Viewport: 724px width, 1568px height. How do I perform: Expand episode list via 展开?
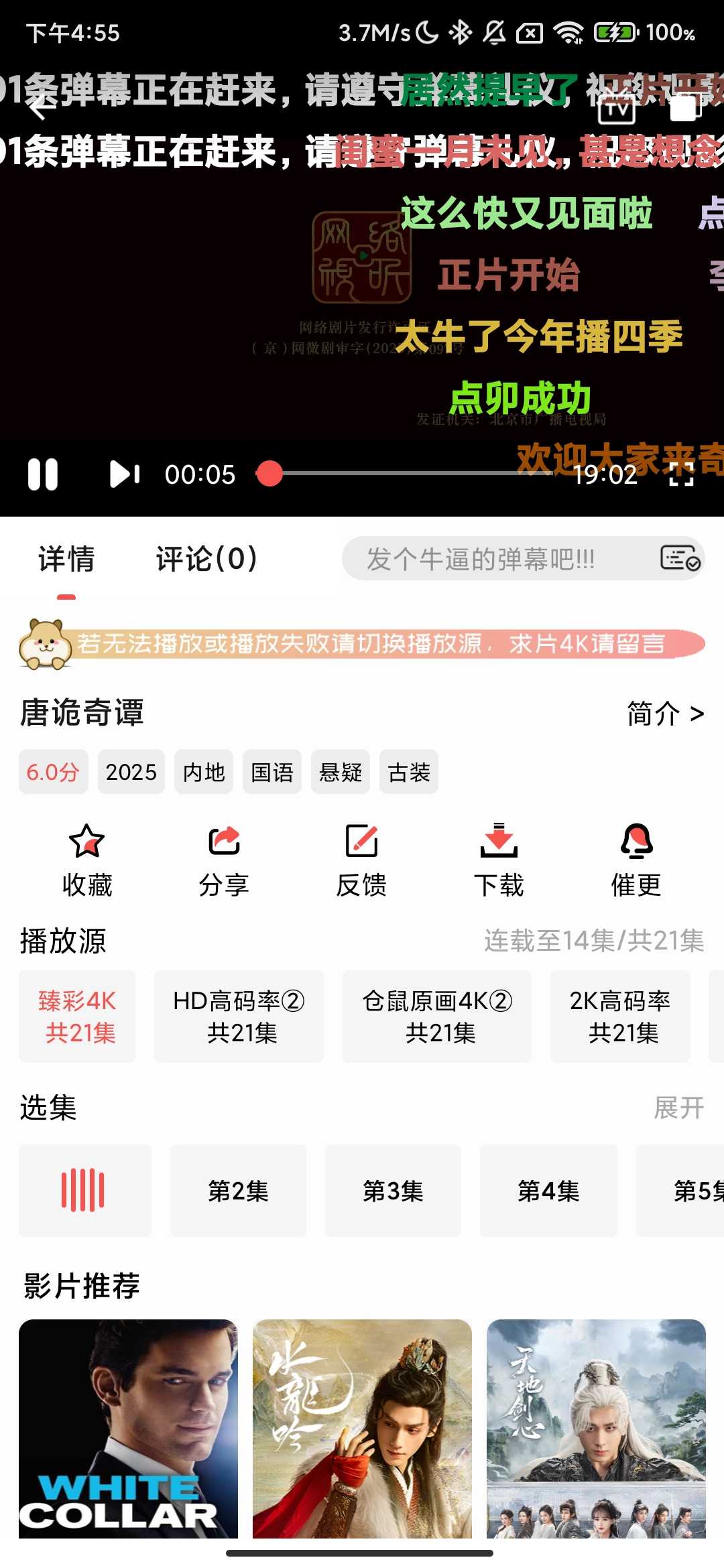pos(680,1108)
